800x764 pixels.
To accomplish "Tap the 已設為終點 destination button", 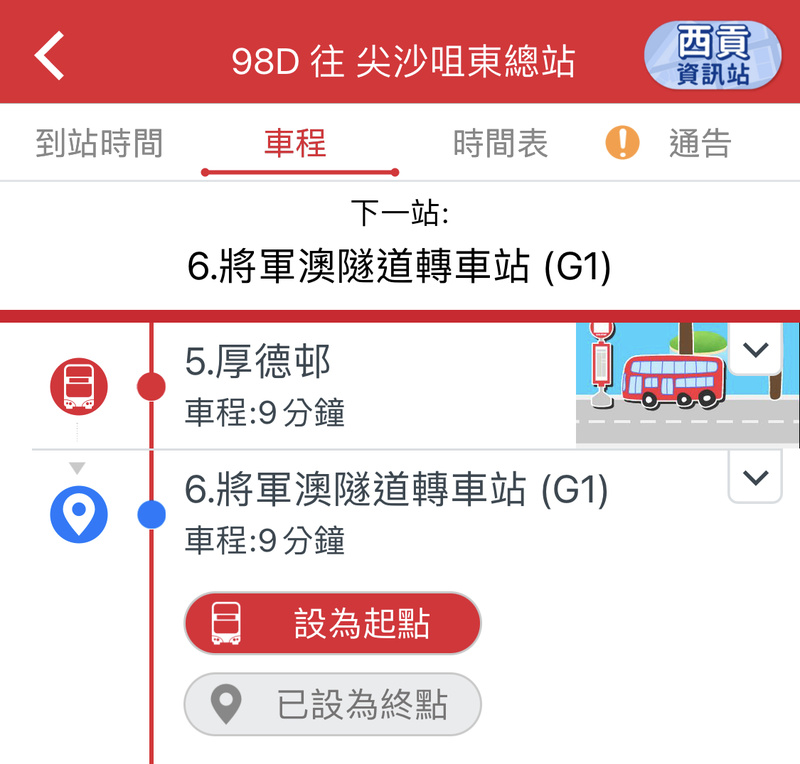I will (x=332, y=706).
